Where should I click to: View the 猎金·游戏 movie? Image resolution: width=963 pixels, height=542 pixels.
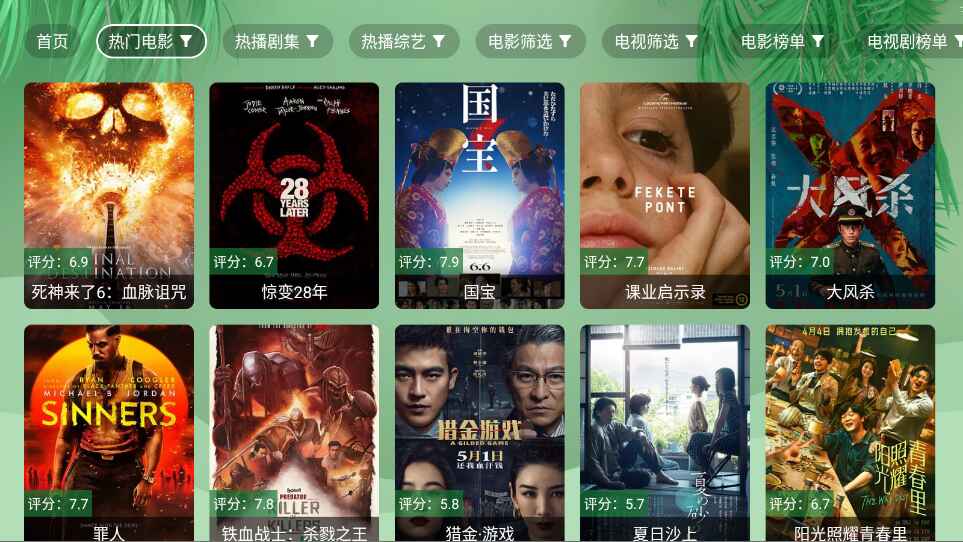tap(480, 430)
